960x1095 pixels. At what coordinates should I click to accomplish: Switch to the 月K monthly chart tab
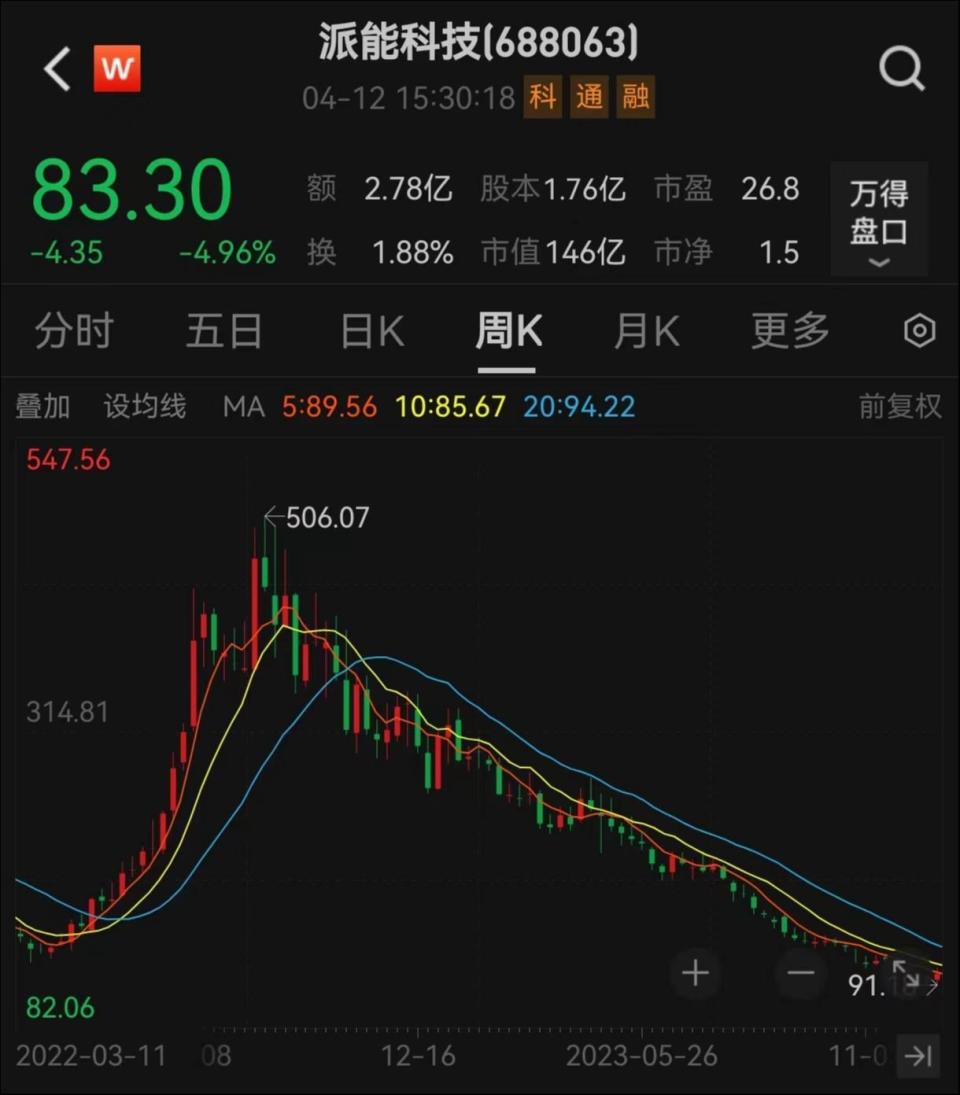click(x=646, y=330)
